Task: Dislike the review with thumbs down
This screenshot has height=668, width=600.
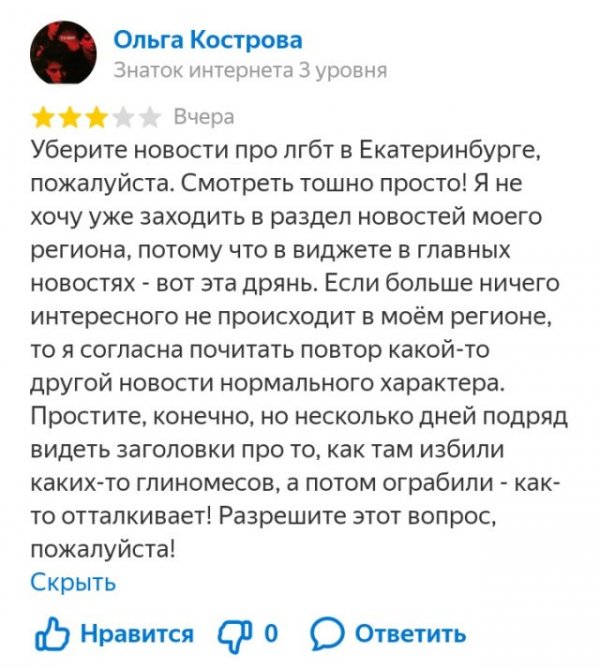Action: coord(234,633)
